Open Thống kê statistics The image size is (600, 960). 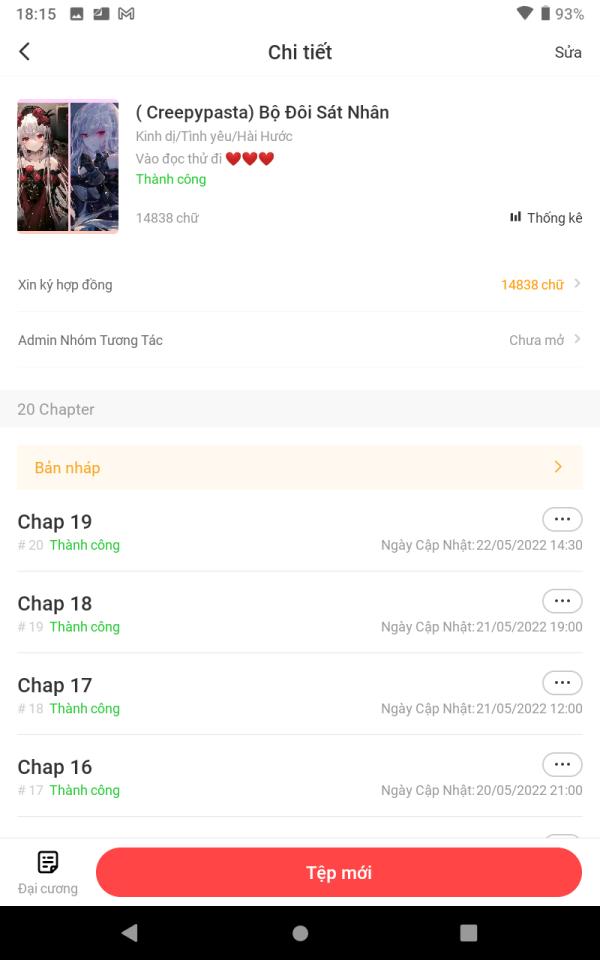point(546,217)
